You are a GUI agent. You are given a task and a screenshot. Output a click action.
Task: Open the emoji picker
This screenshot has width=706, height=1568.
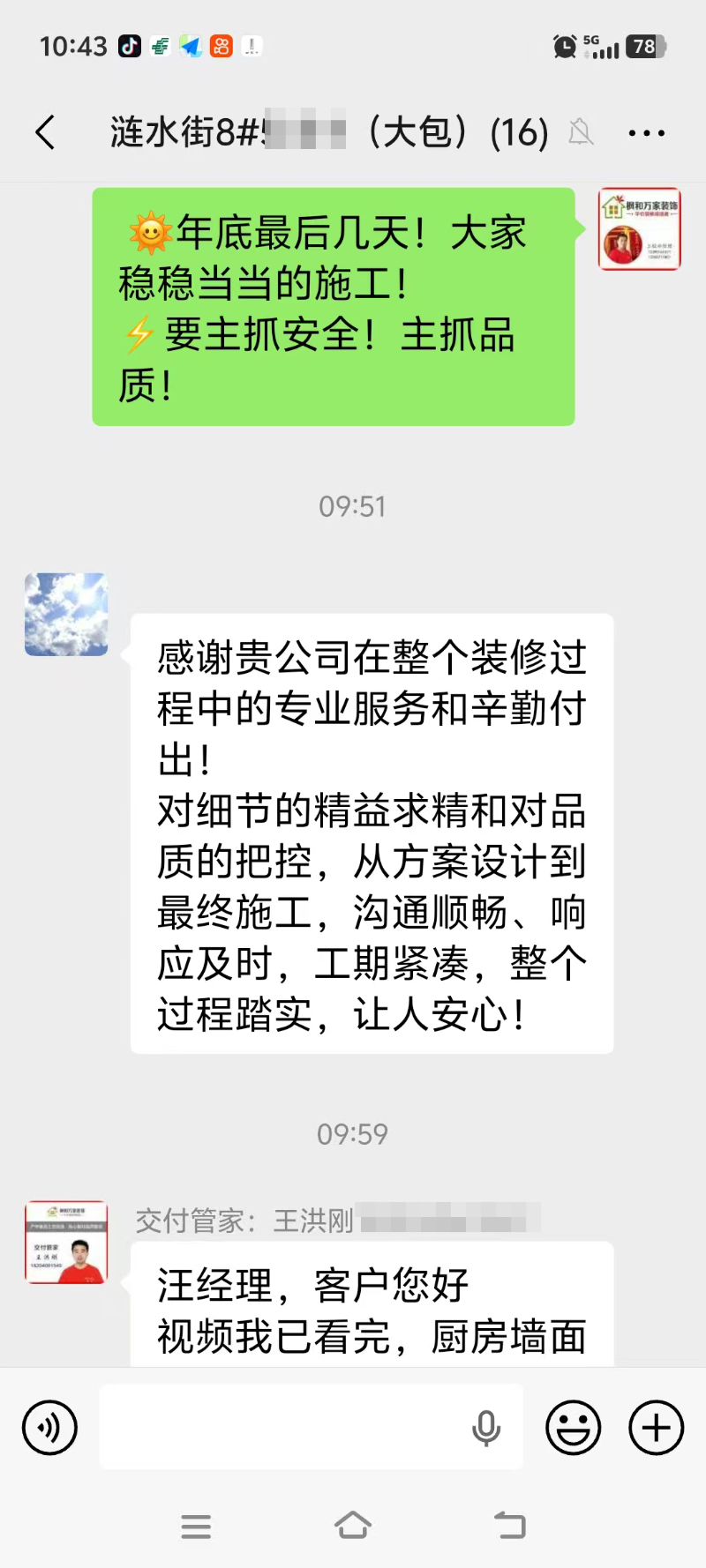pyautogui.click(x=573, y=1427)
